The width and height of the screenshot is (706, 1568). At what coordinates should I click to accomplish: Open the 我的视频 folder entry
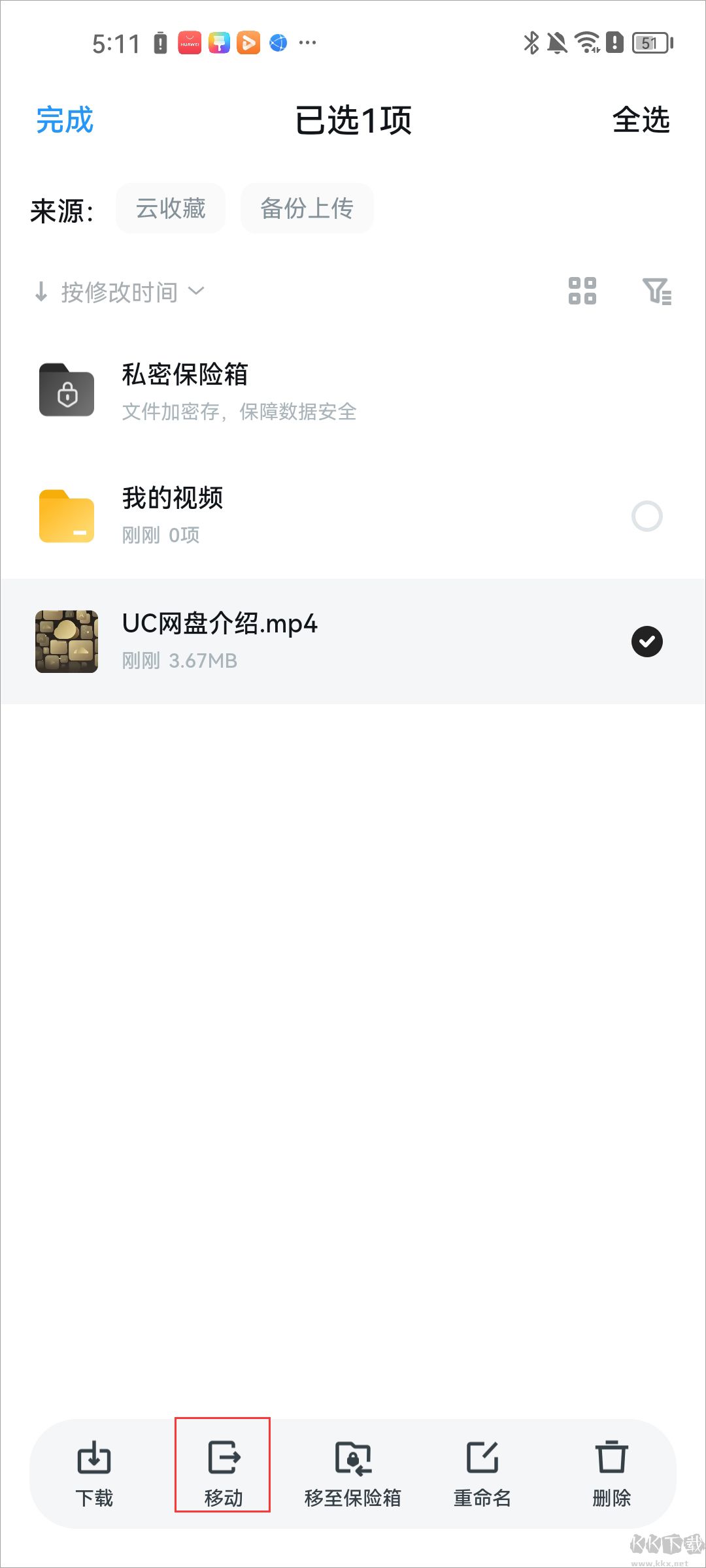coord(261,516)
